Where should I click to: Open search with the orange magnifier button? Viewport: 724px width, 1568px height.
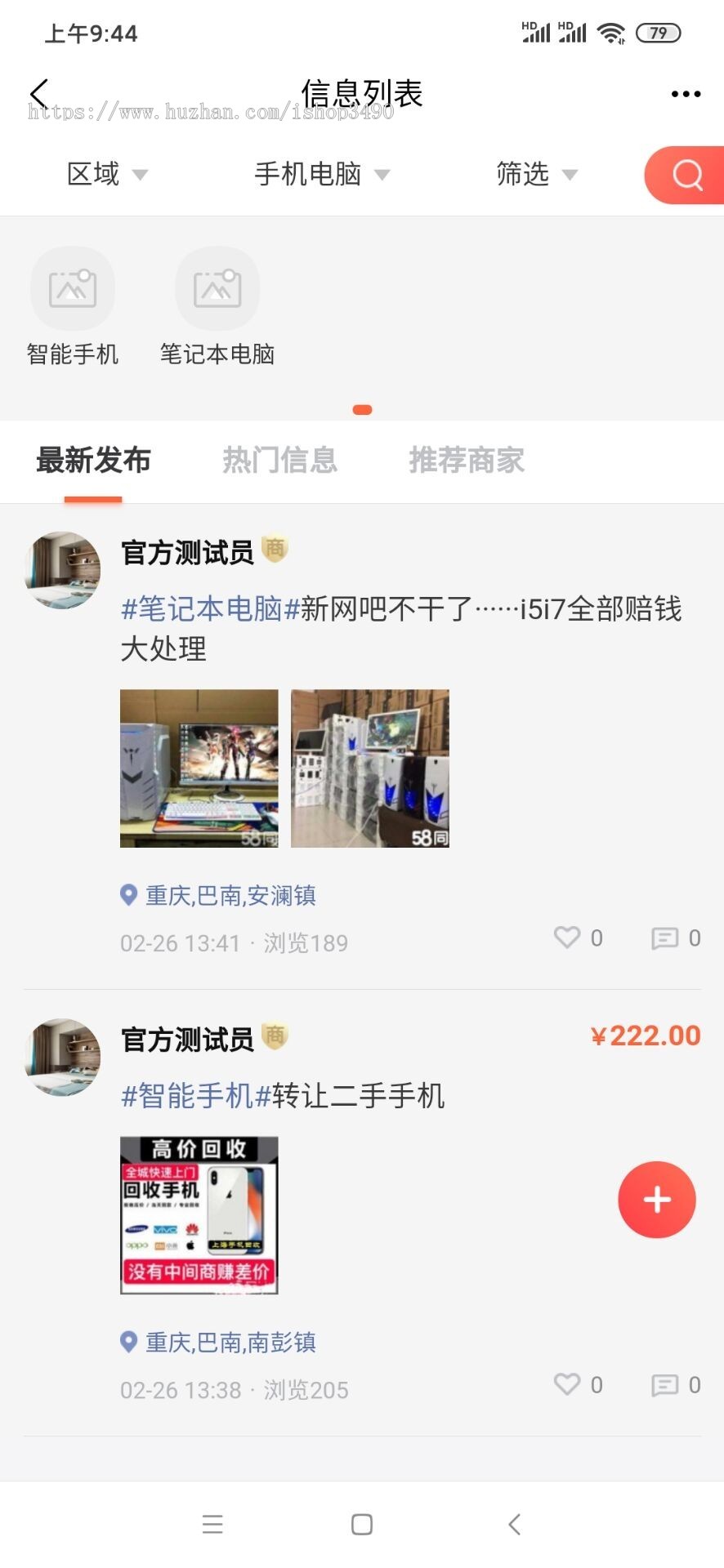(x=686, y=175)
